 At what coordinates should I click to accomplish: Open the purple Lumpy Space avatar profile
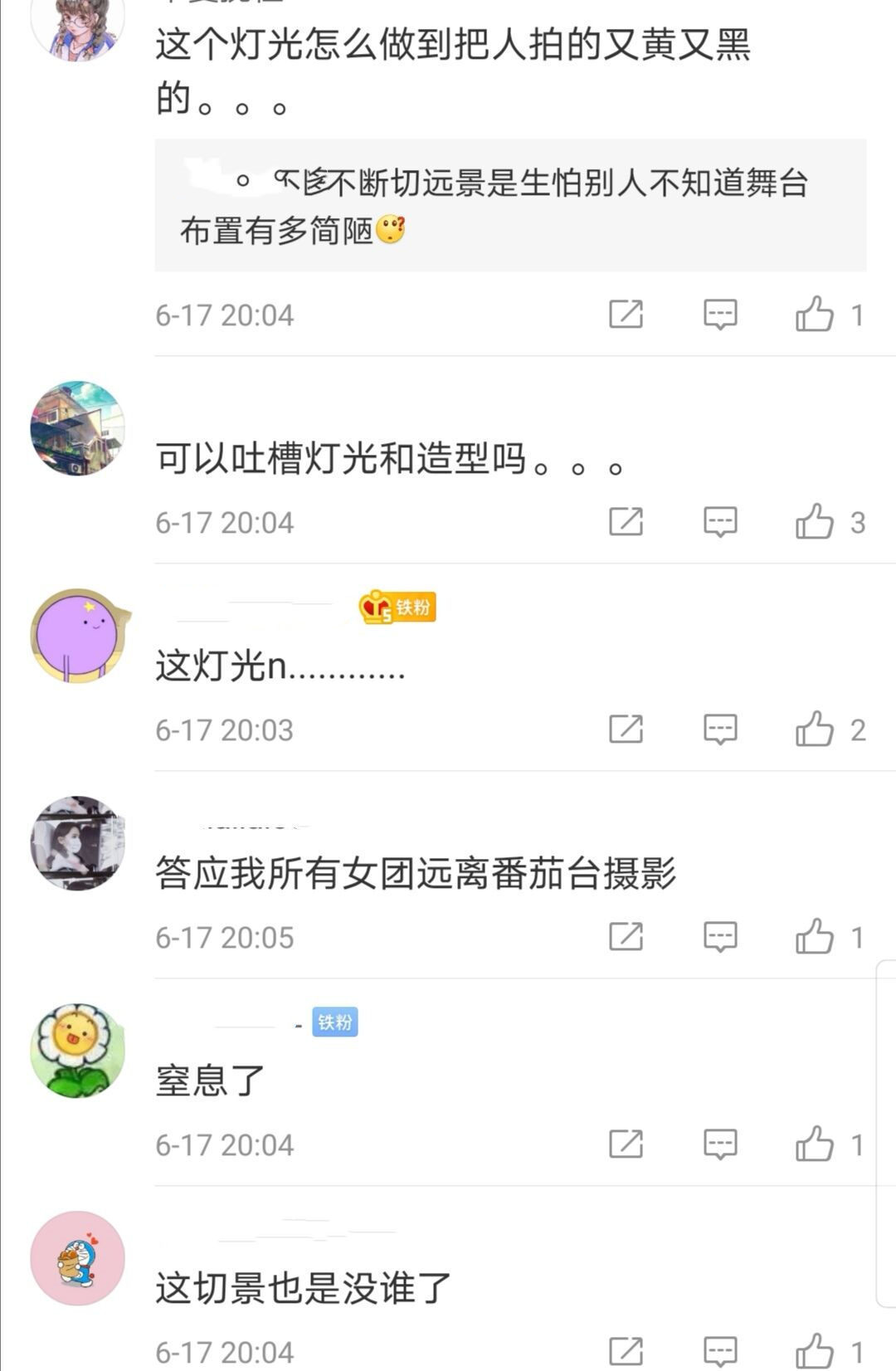77,633
